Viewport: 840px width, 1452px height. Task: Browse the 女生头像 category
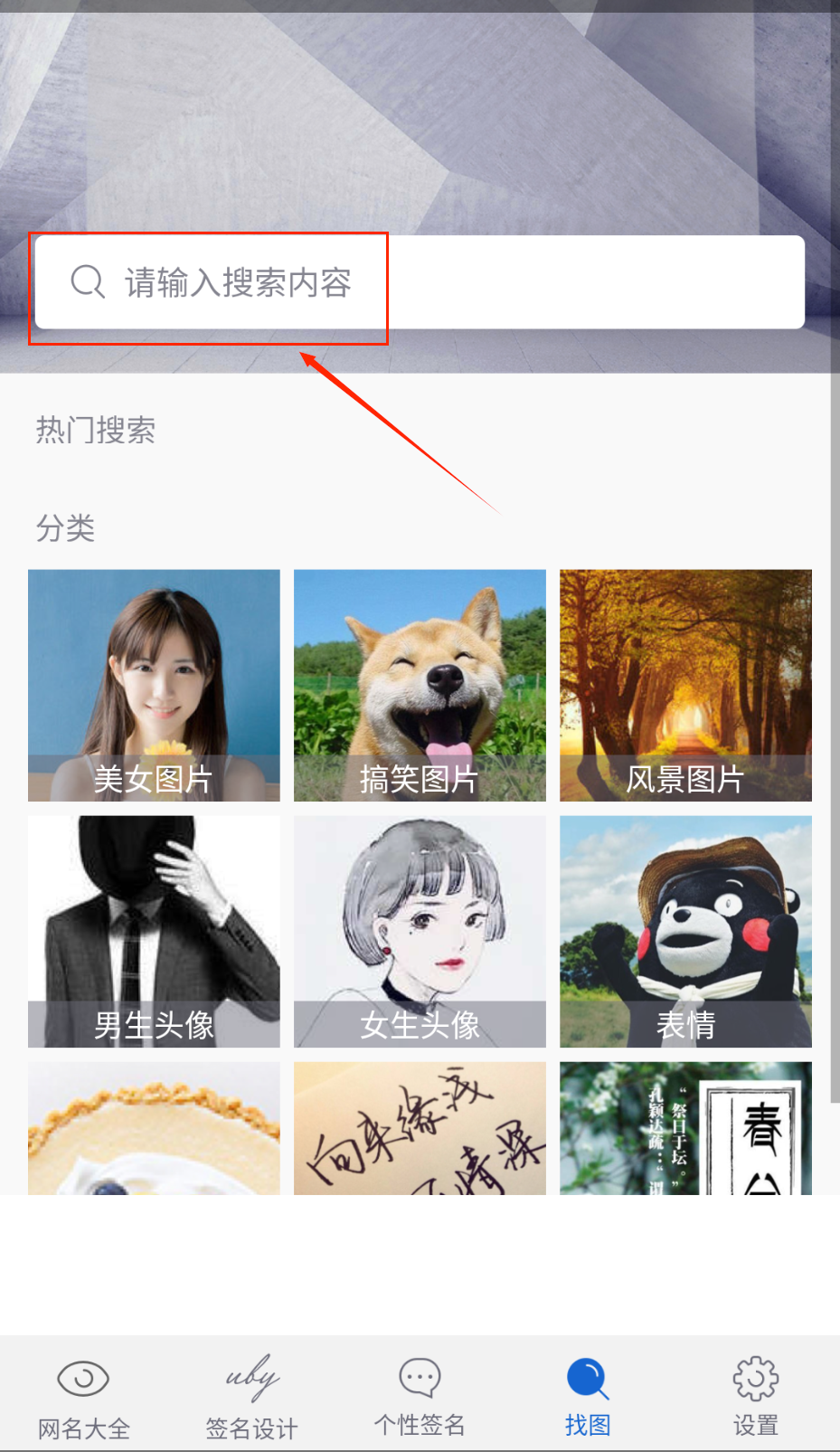[420, 931]
